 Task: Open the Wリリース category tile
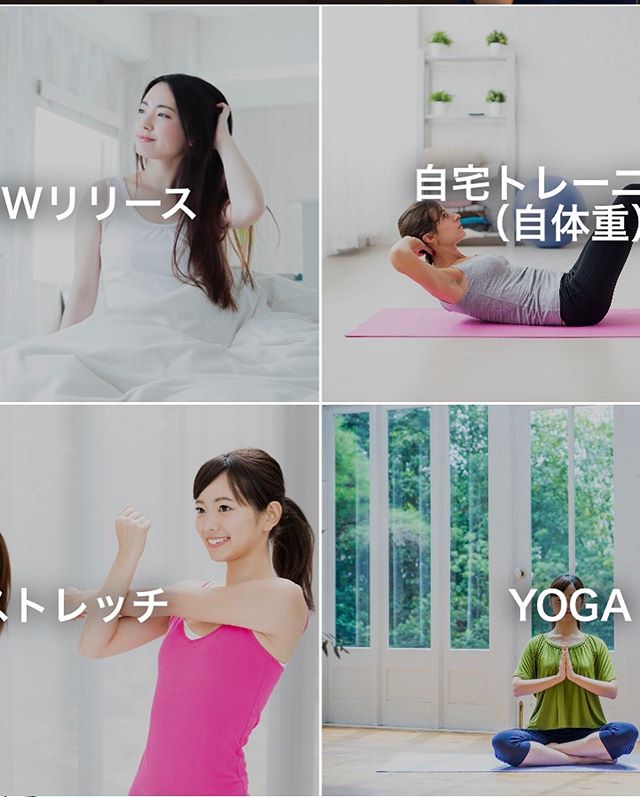pyautogui.click(x=159, y=204)
